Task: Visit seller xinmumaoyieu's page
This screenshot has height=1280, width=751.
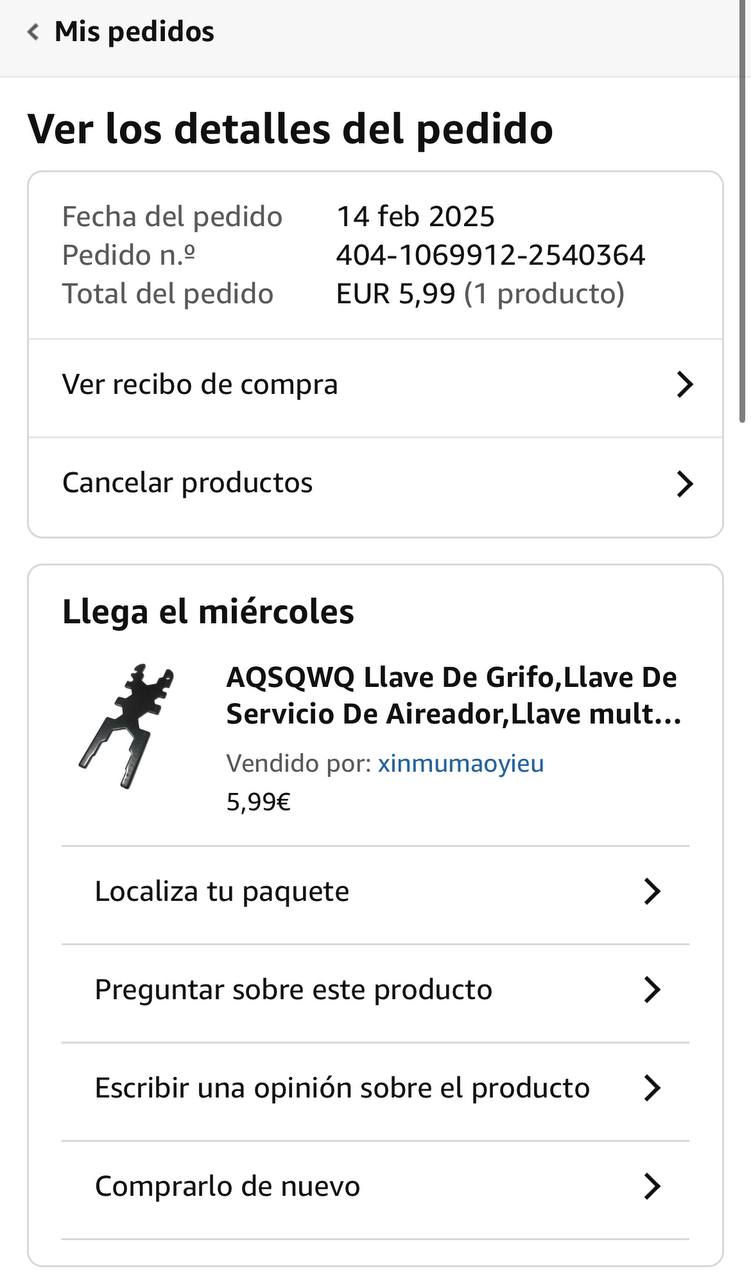Action: (x=461, y=764)
